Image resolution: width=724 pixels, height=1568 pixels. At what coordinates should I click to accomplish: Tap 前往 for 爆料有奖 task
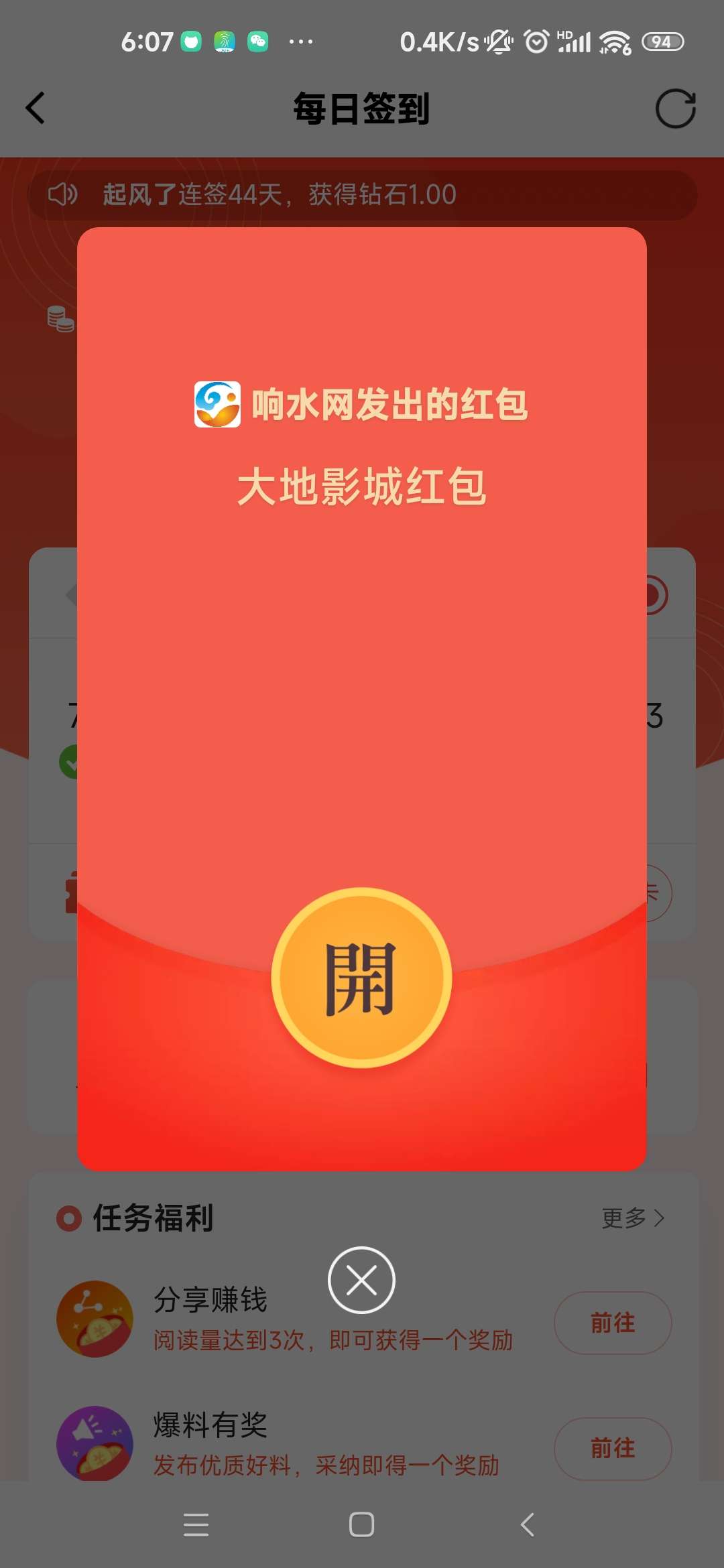click(612, 1448)
